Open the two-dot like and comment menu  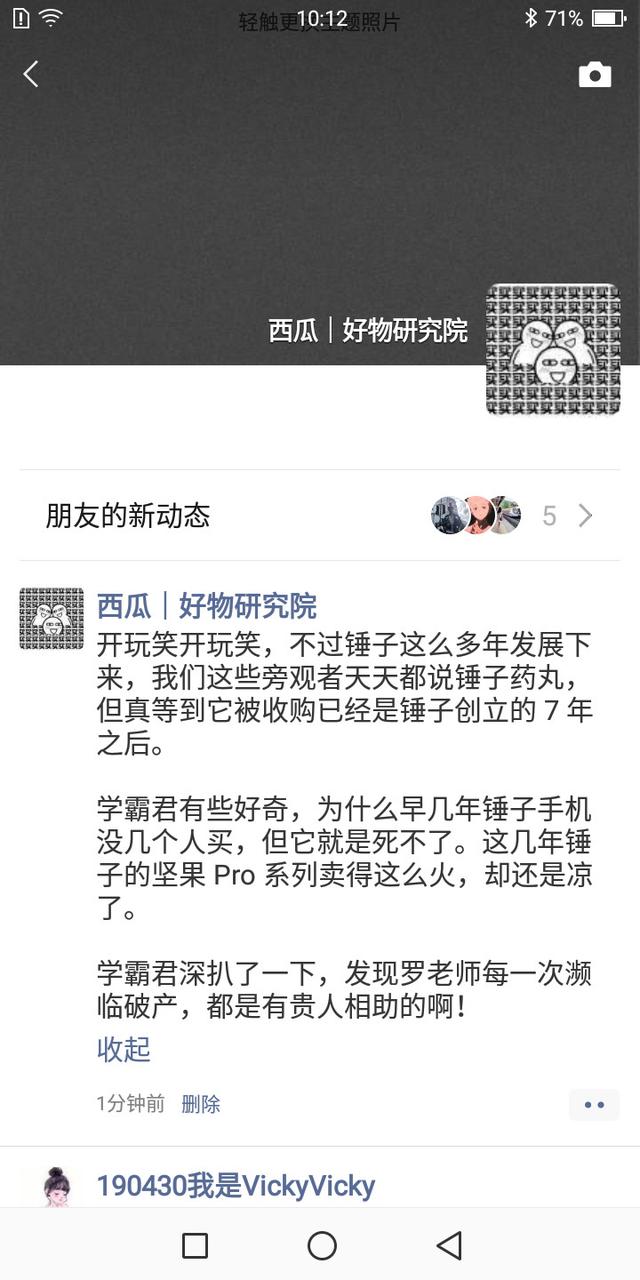(x=594, y=1105)
